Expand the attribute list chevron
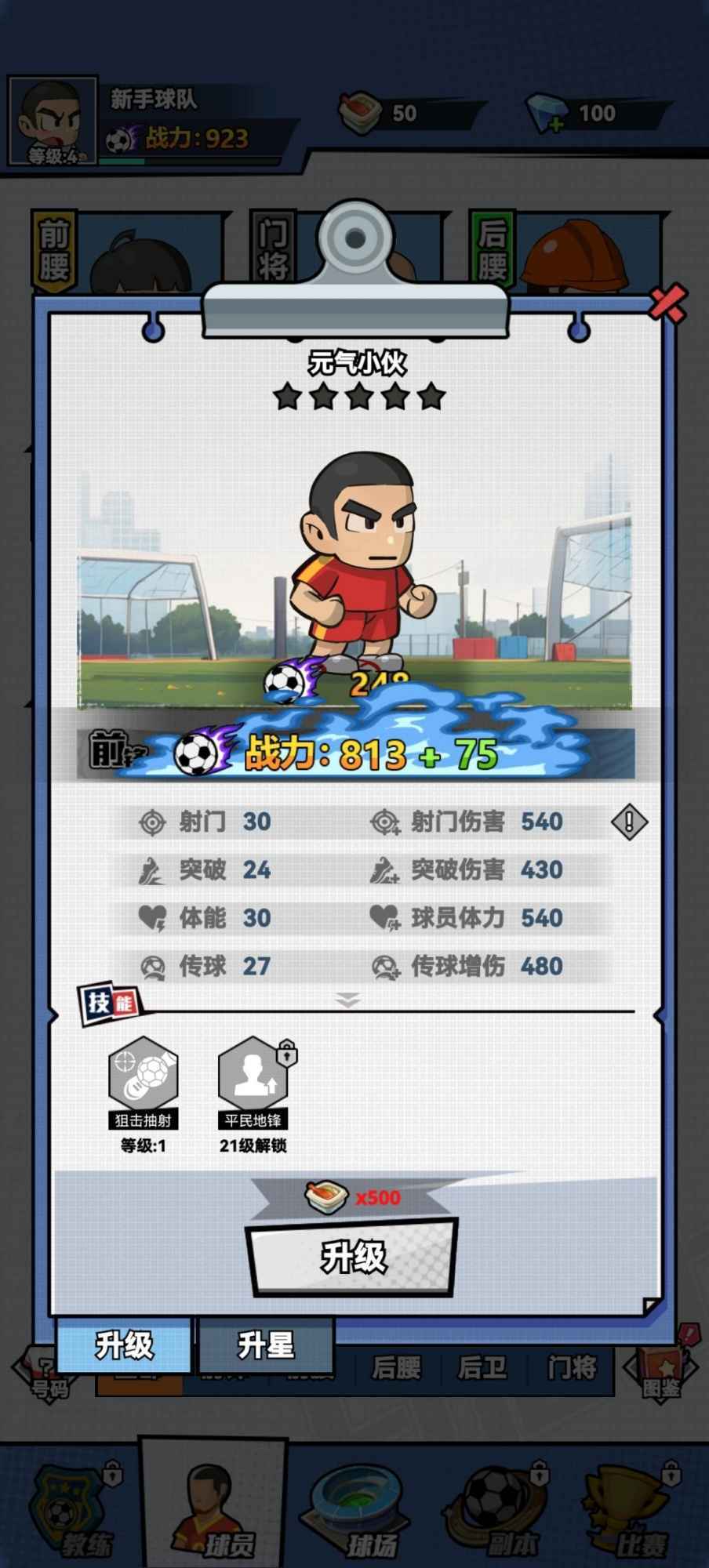 tap(347, 1000)
